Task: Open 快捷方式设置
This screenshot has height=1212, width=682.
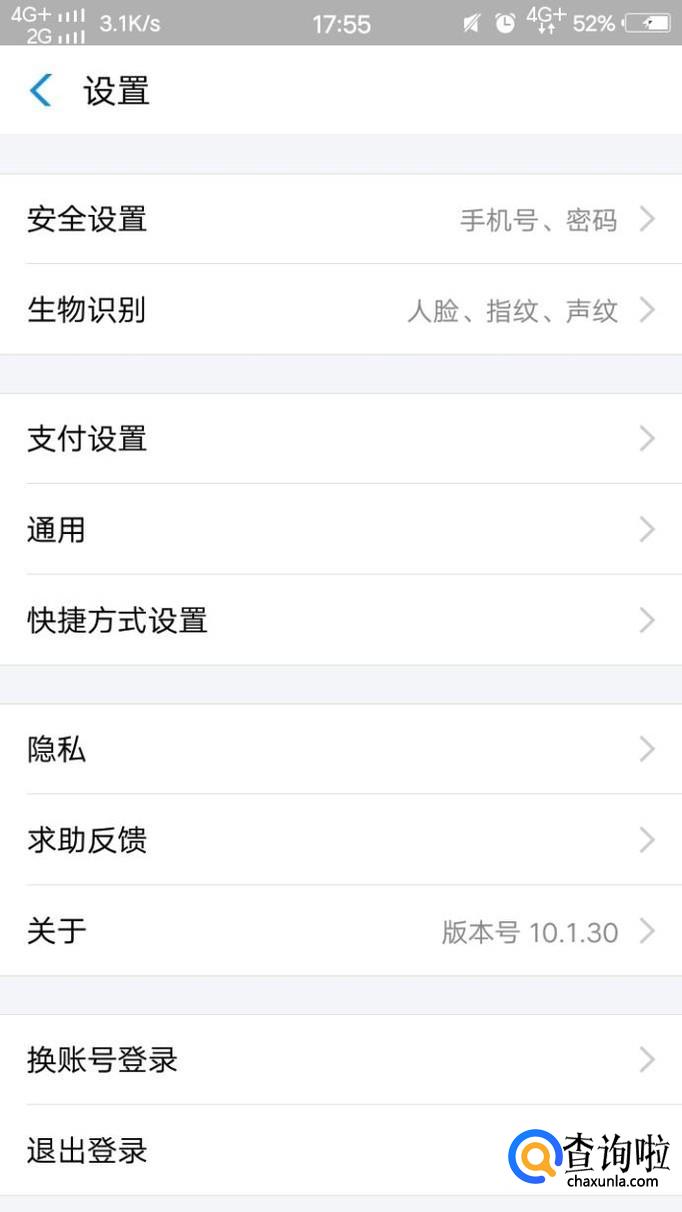Action: coord(340,620)
